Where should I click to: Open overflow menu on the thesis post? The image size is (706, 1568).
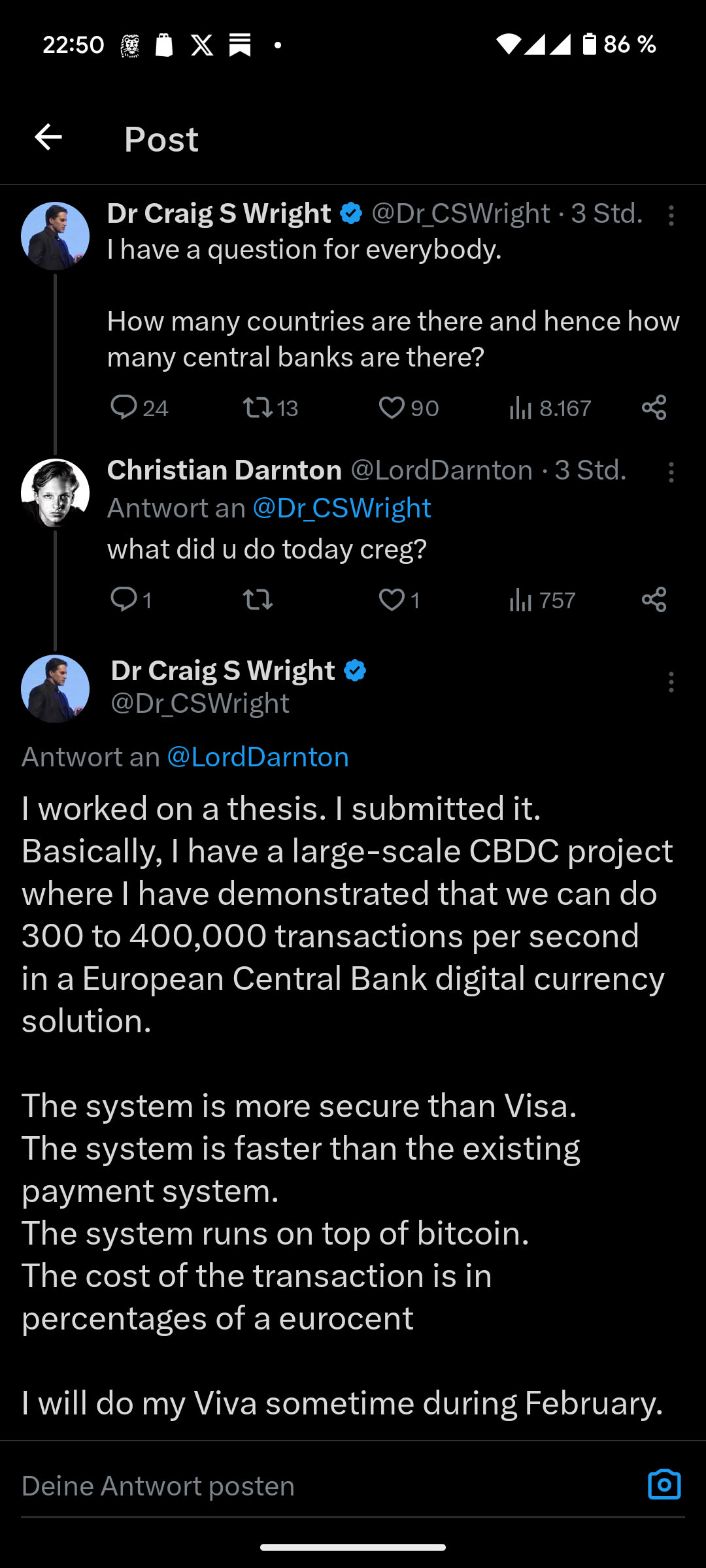coord(671,682)
